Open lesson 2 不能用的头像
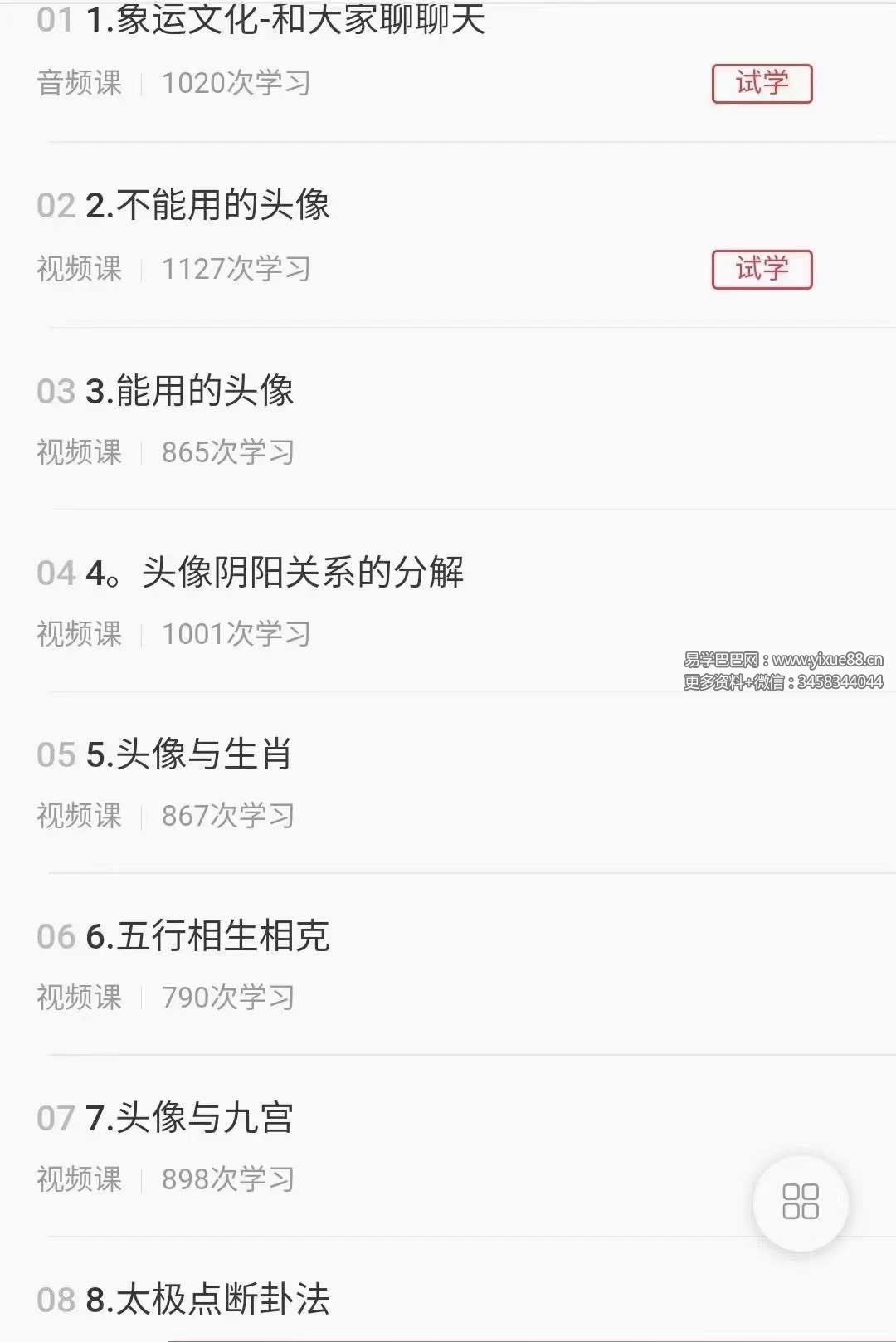 [207, 205]
